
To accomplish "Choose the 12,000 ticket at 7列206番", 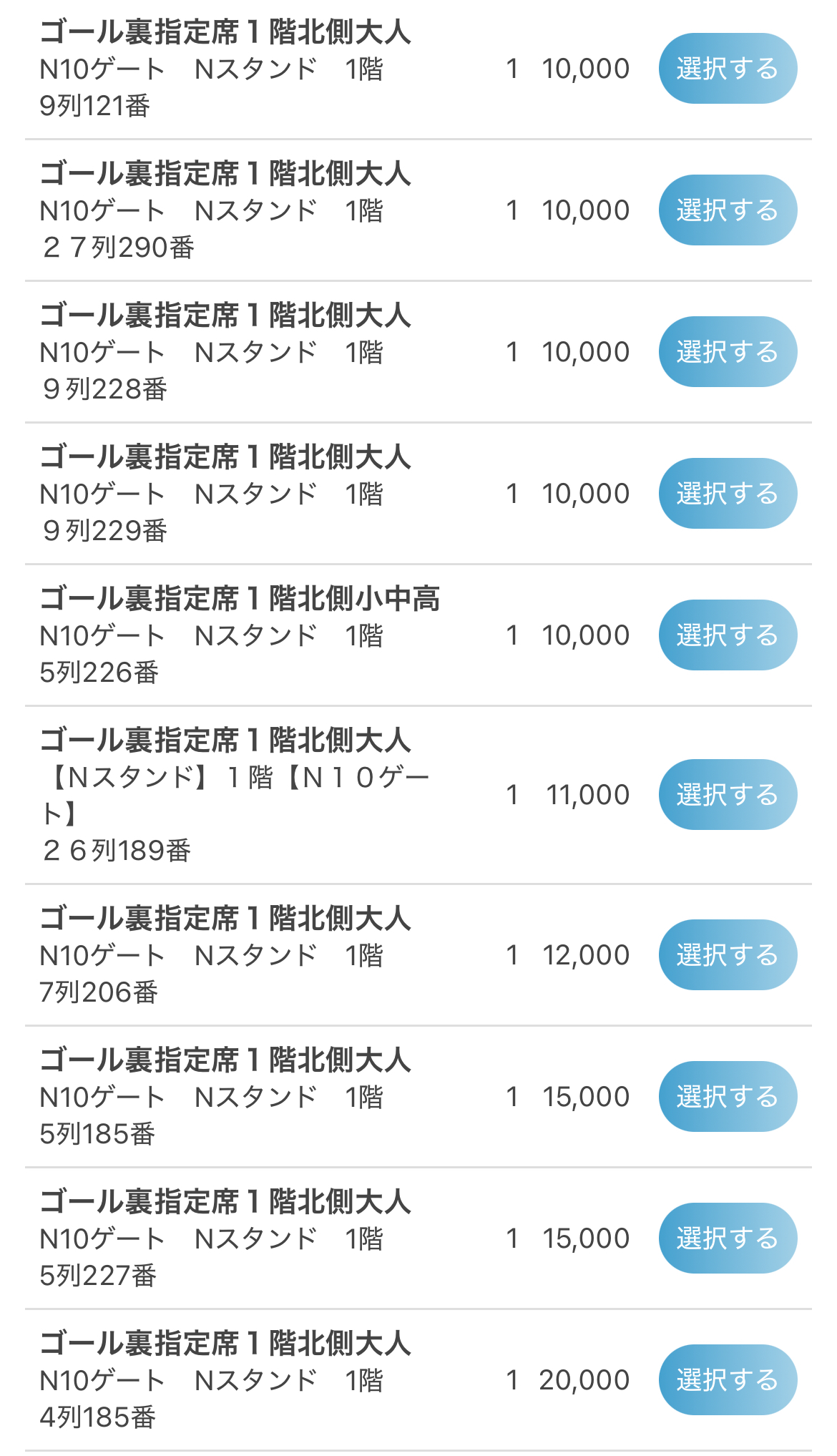I will pos(728,955).
